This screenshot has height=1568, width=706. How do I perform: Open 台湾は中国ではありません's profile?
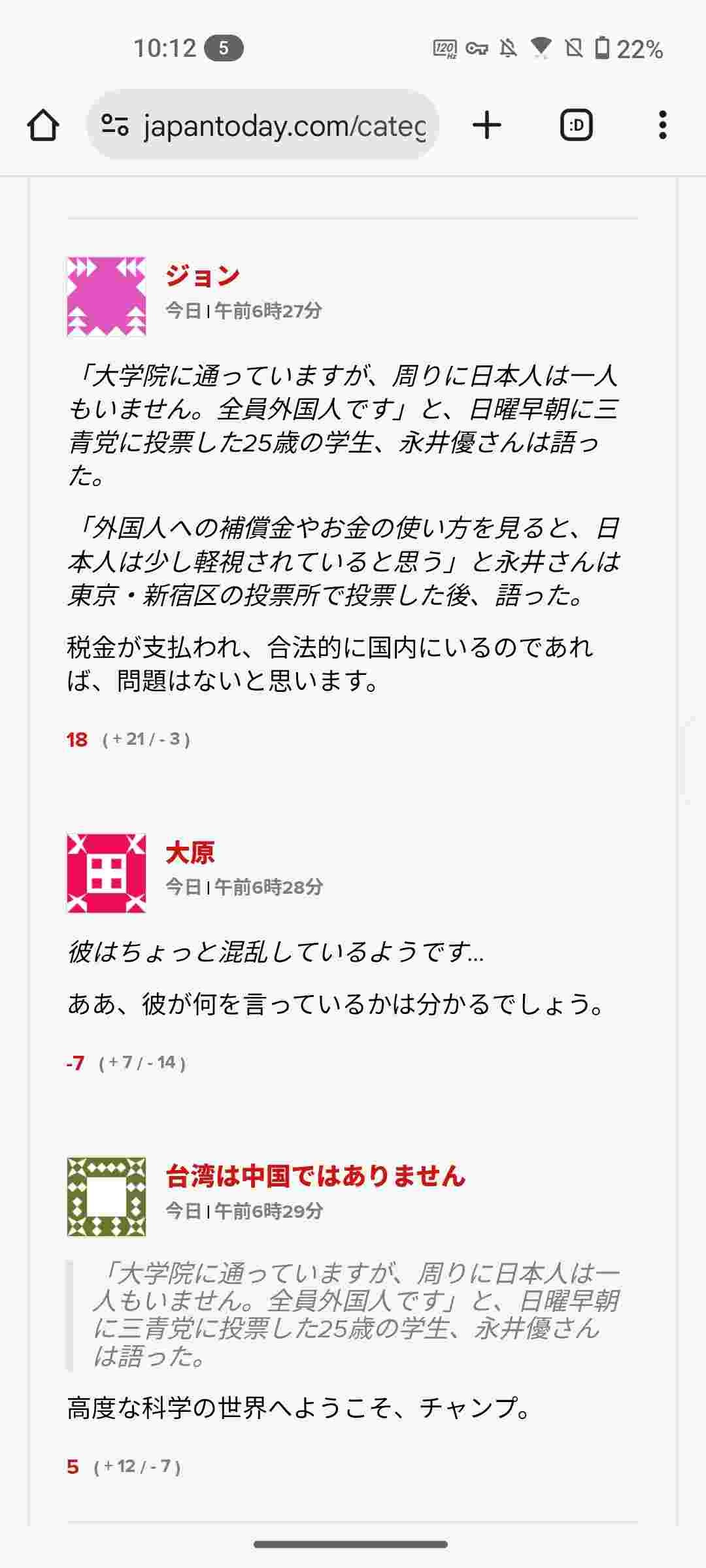(x=315, y=1176)
